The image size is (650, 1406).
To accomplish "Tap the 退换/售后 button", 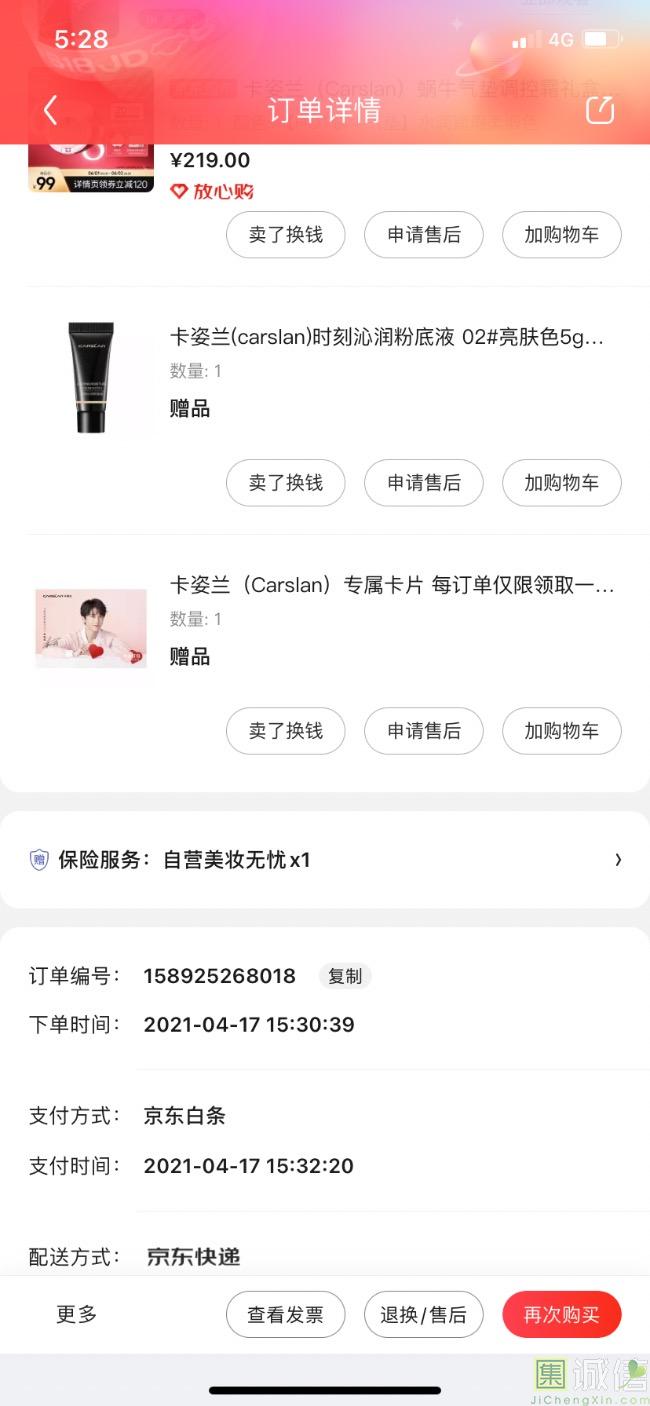I will [423, 1315].
